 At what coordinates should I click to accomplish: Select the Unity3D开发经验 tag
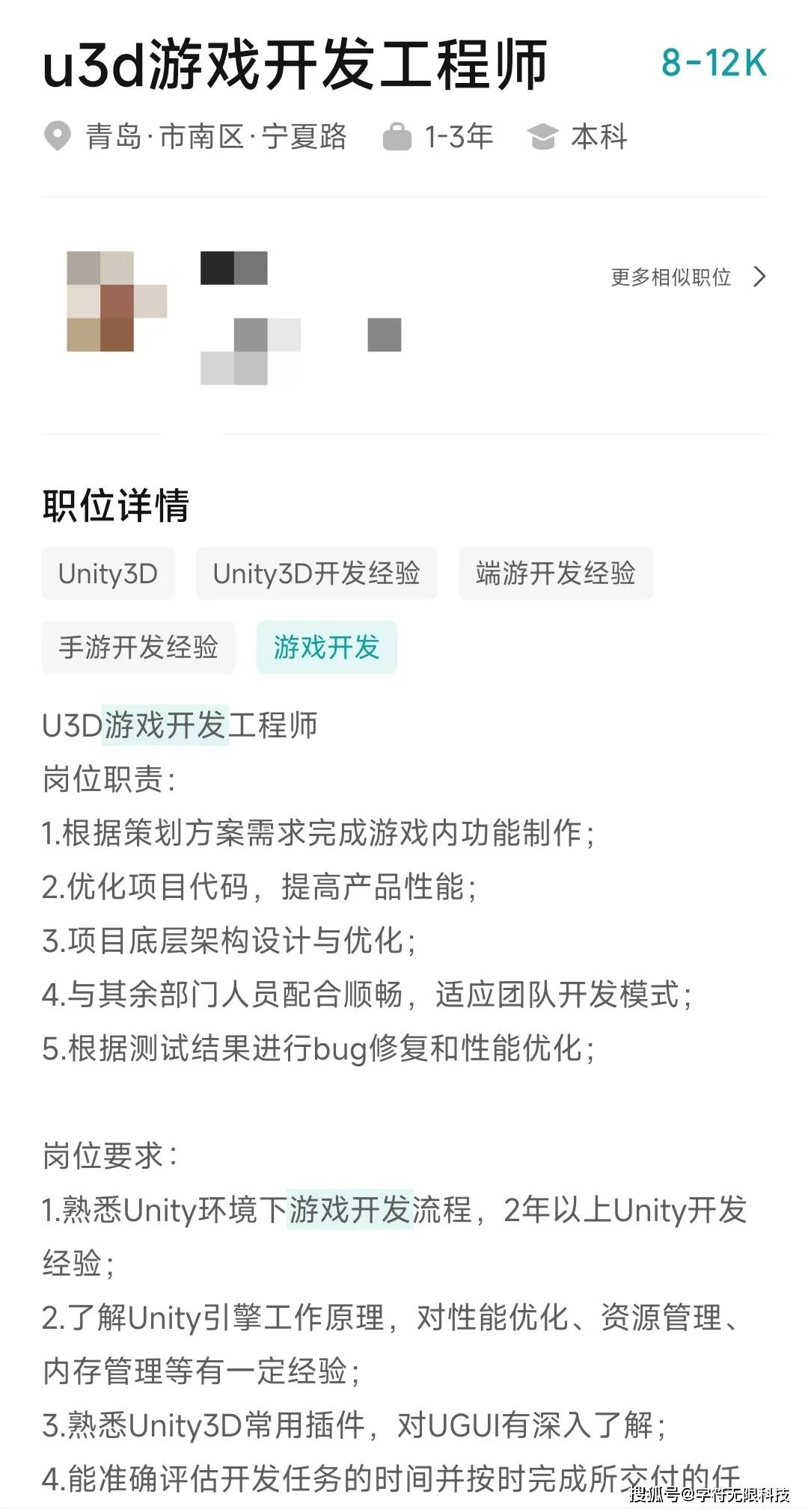(316, 574)
